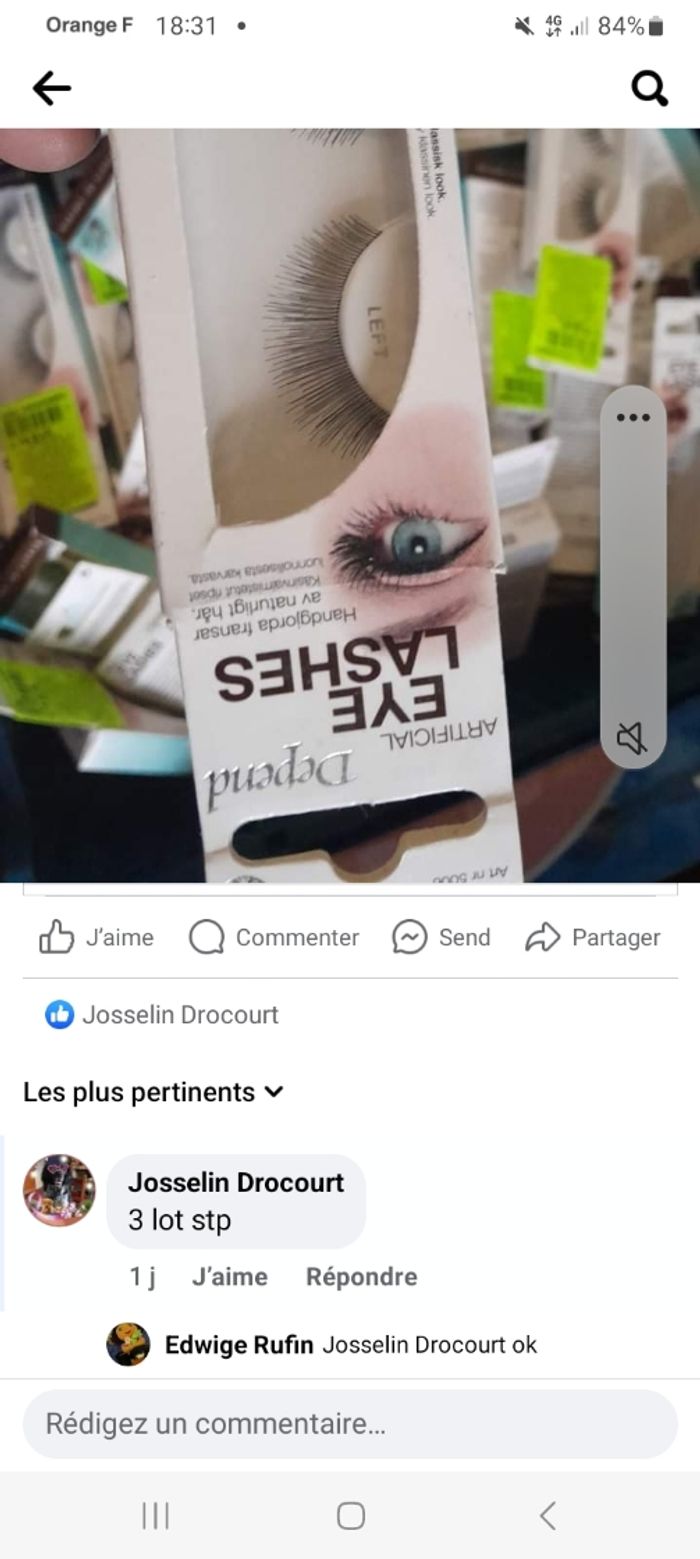Change the Les plus pertinents sorting
Viewport: 700px width, 1559px height.
click(x=153, y=1092)
